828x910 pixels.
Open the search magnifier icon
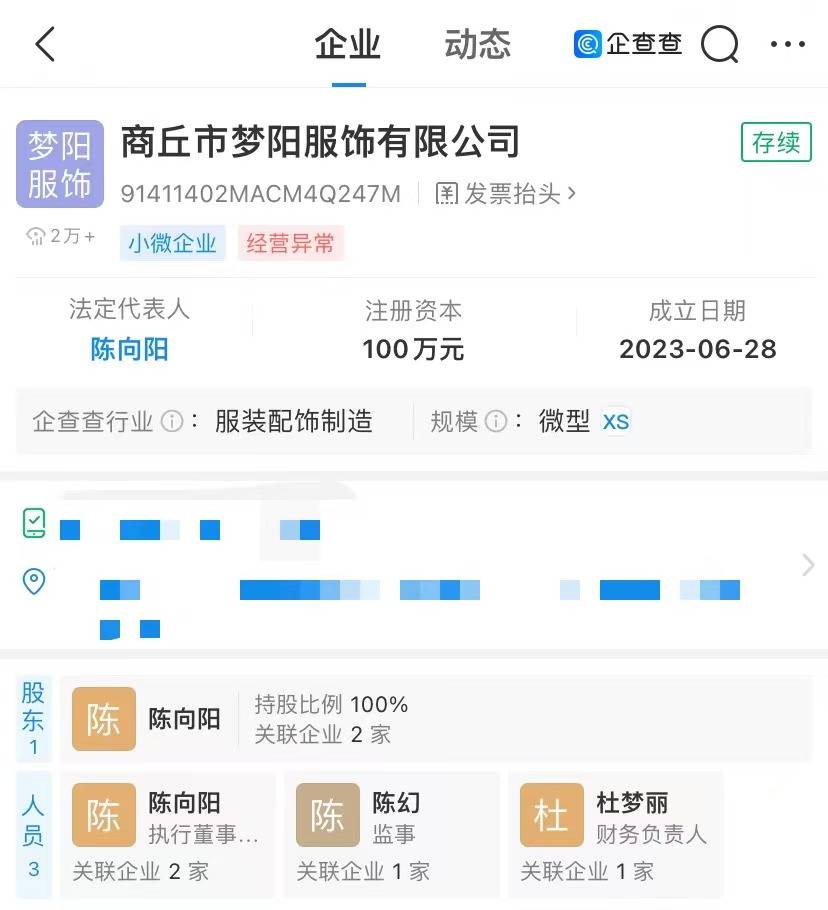coord(719,44)
